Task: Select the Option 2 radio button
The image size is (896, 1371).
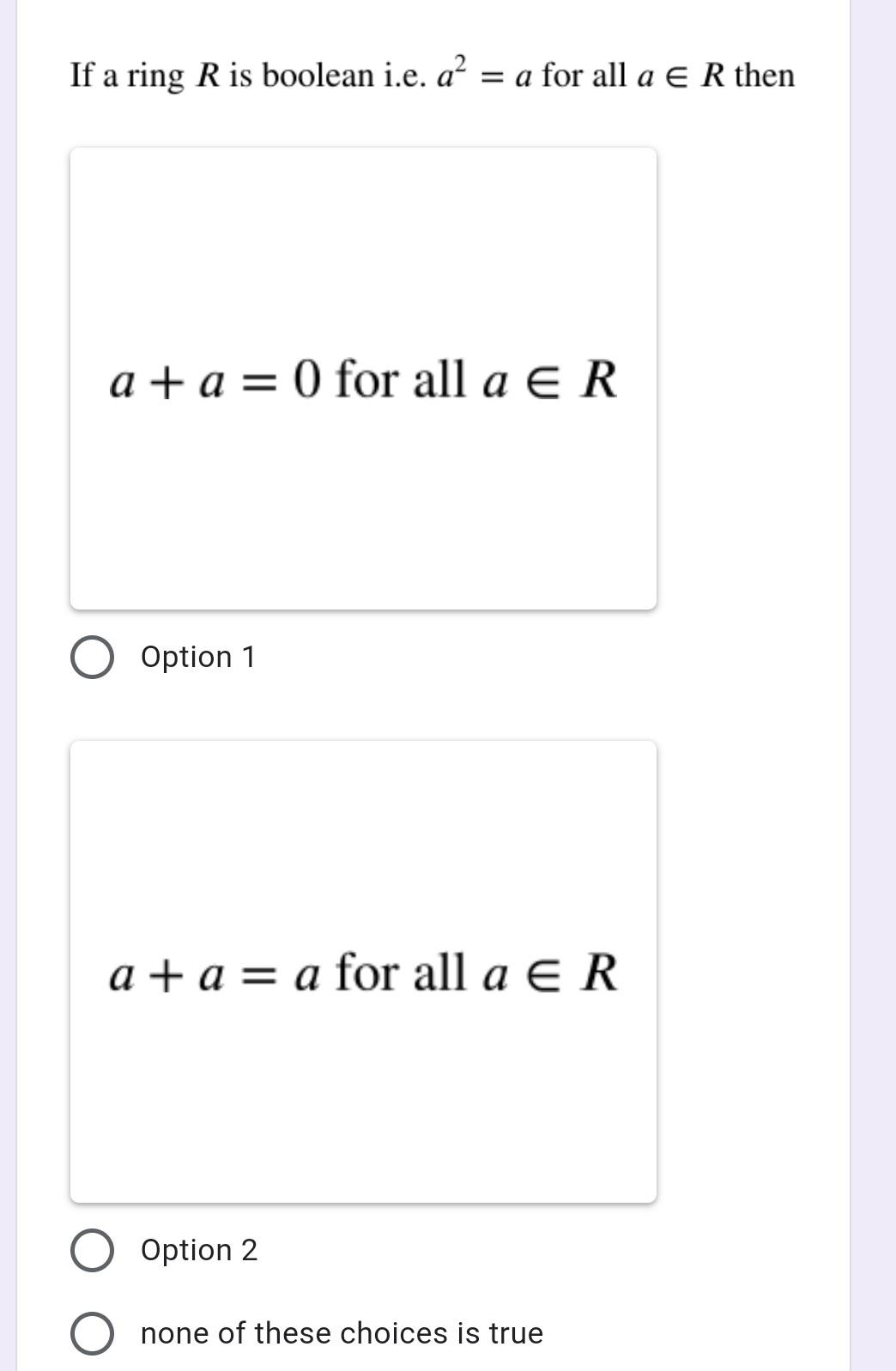Action: click(x=93, y=1250)
